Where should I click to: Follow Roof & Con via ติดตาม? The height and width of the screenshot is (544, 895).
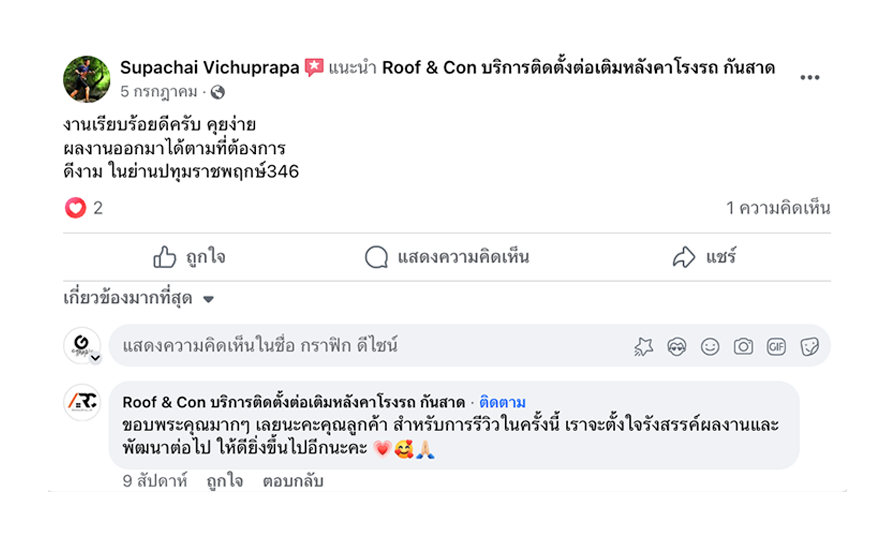(x=502, y=402)
